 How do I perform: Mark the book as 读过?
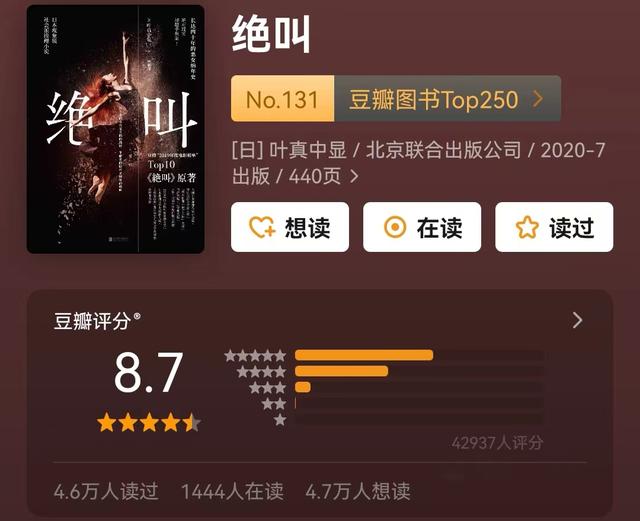pyautogui.click(x=554, y=227)
